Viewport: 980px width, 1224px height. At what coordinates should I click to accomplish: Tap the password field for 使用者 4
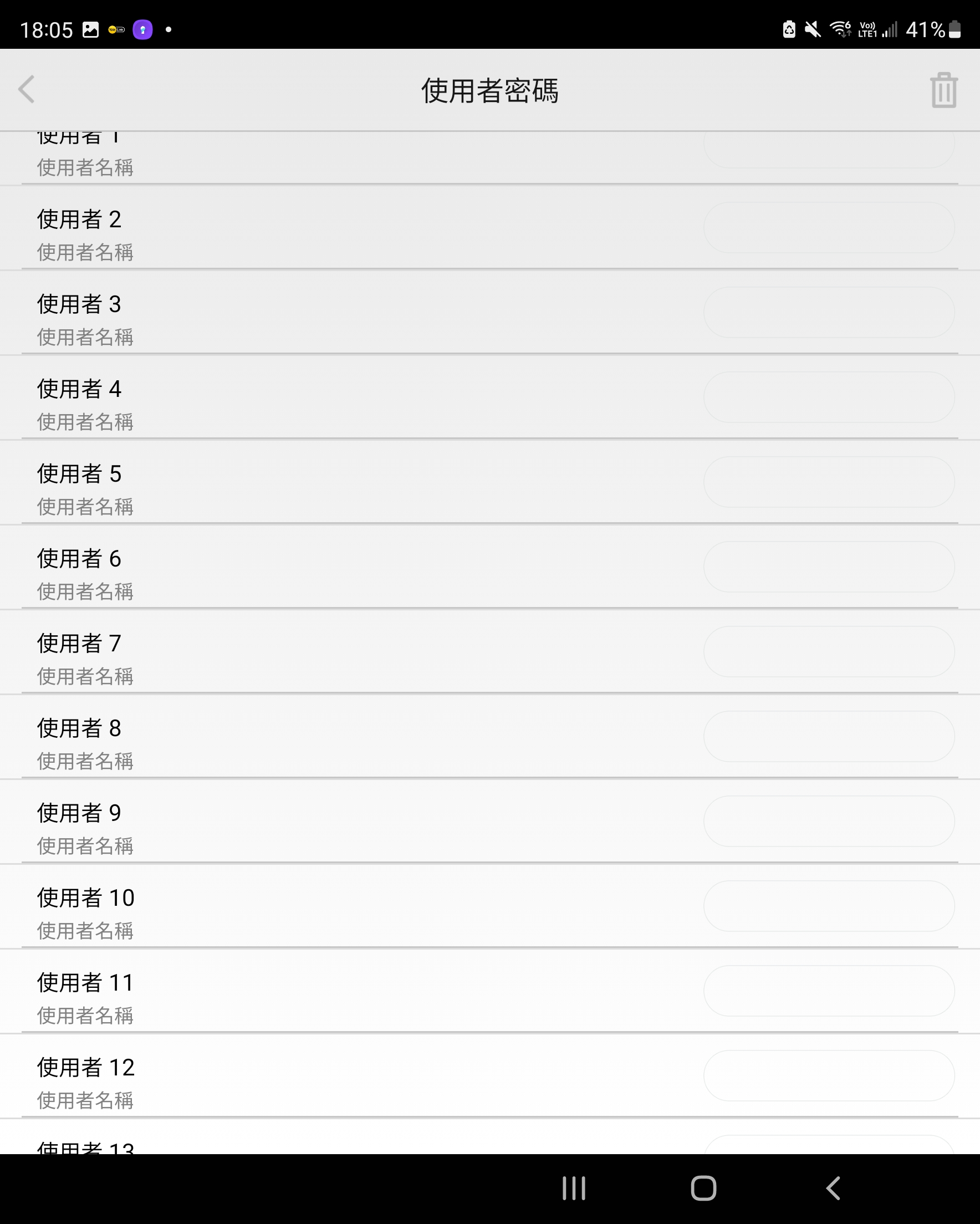tap(829, 397)
